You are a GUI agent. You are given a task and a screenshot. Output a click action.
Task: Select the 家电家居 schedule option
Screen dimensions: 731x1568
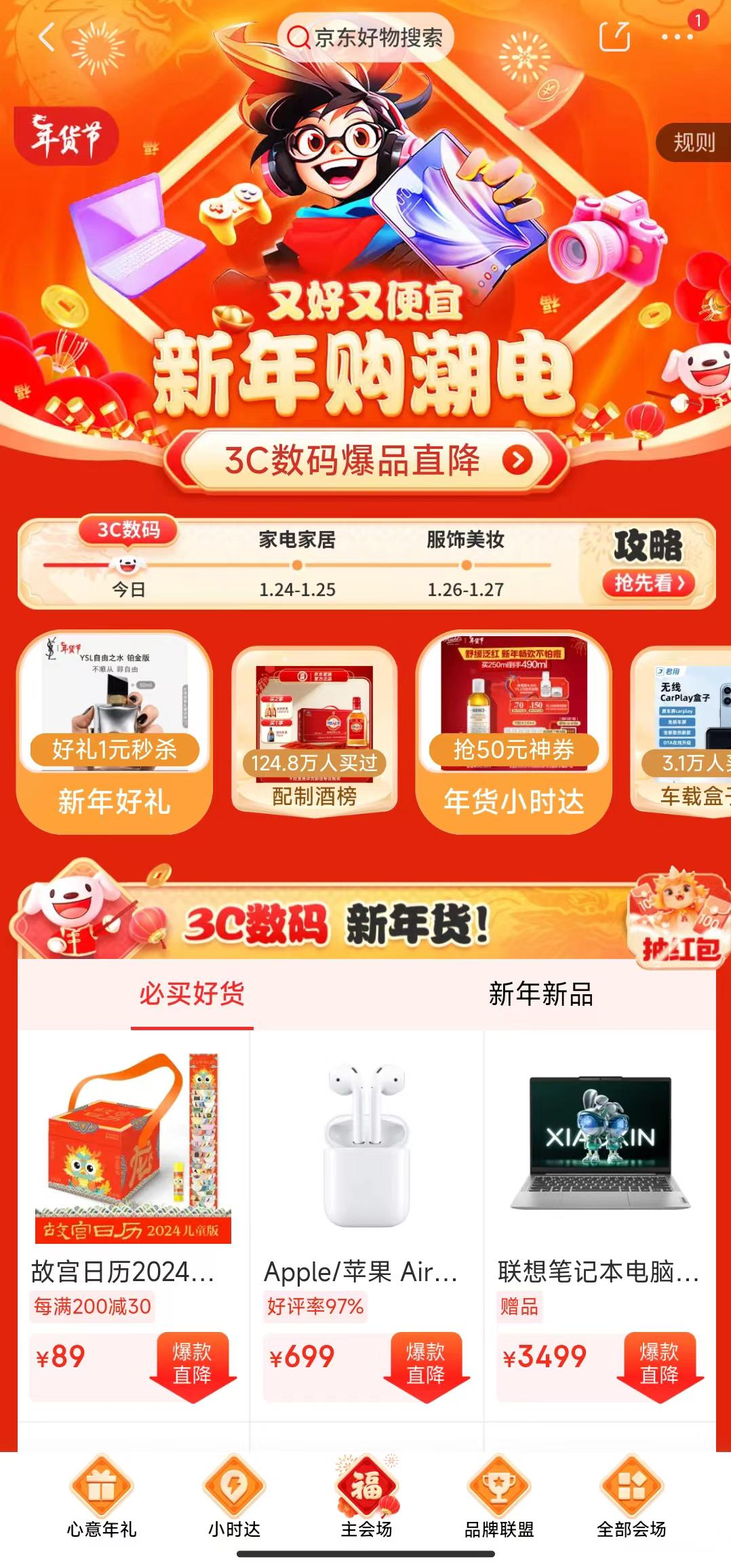point(296,552)
